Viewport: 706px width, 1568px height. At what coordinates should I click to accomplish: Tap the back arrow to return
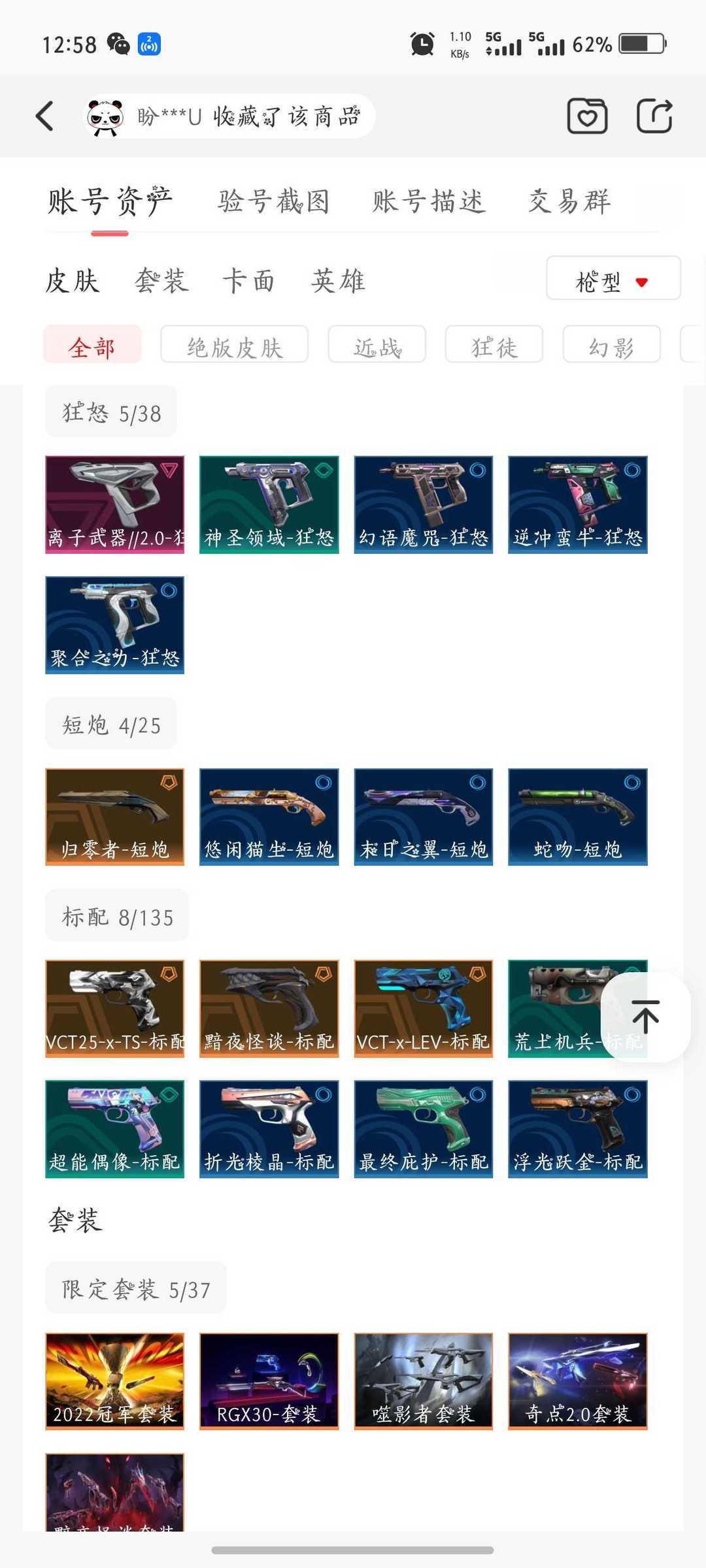(x=44, y=116)
